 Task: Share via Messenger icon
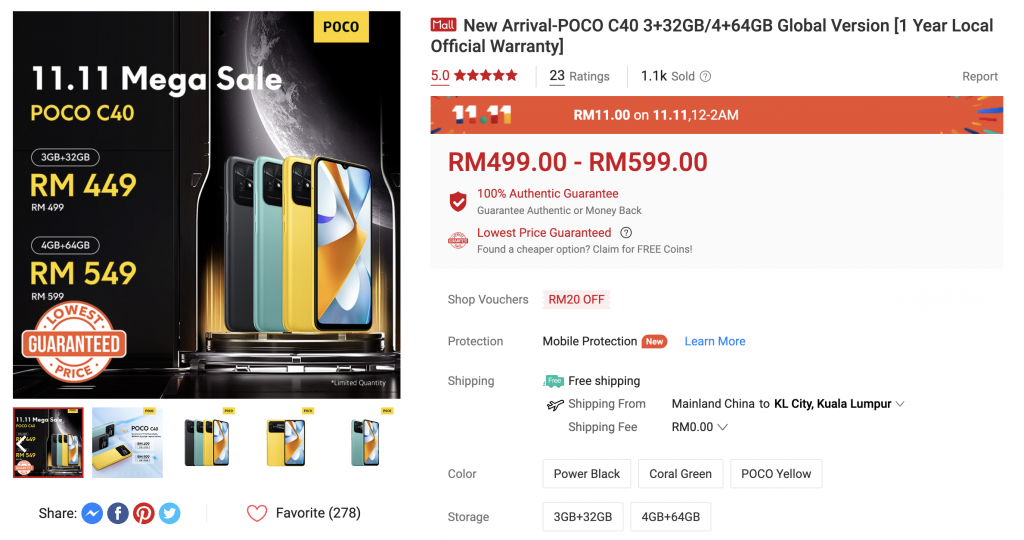[x=92, y=513]
